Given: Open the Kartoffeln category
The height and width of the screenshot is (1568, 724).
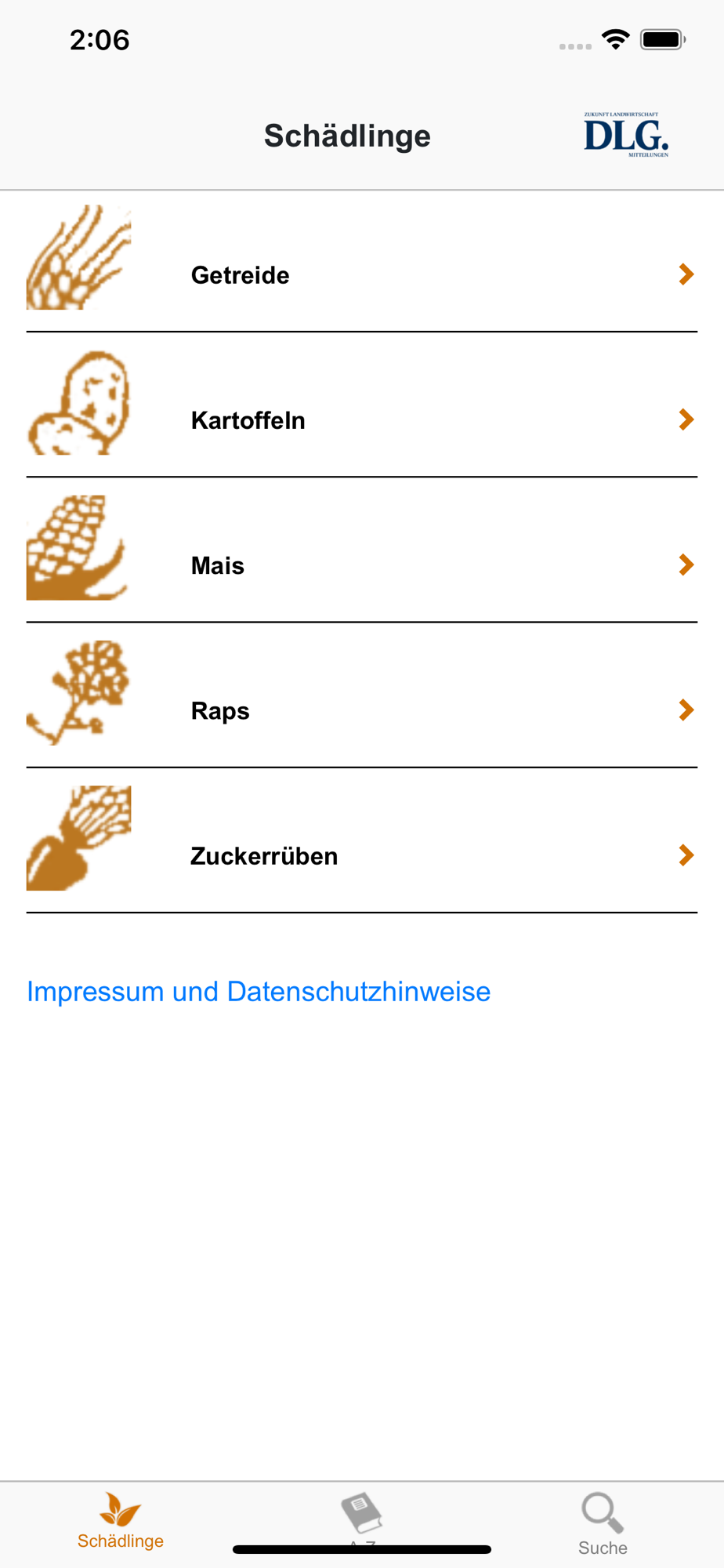Looking at the screenshot, I should click(x=362, y=405).
